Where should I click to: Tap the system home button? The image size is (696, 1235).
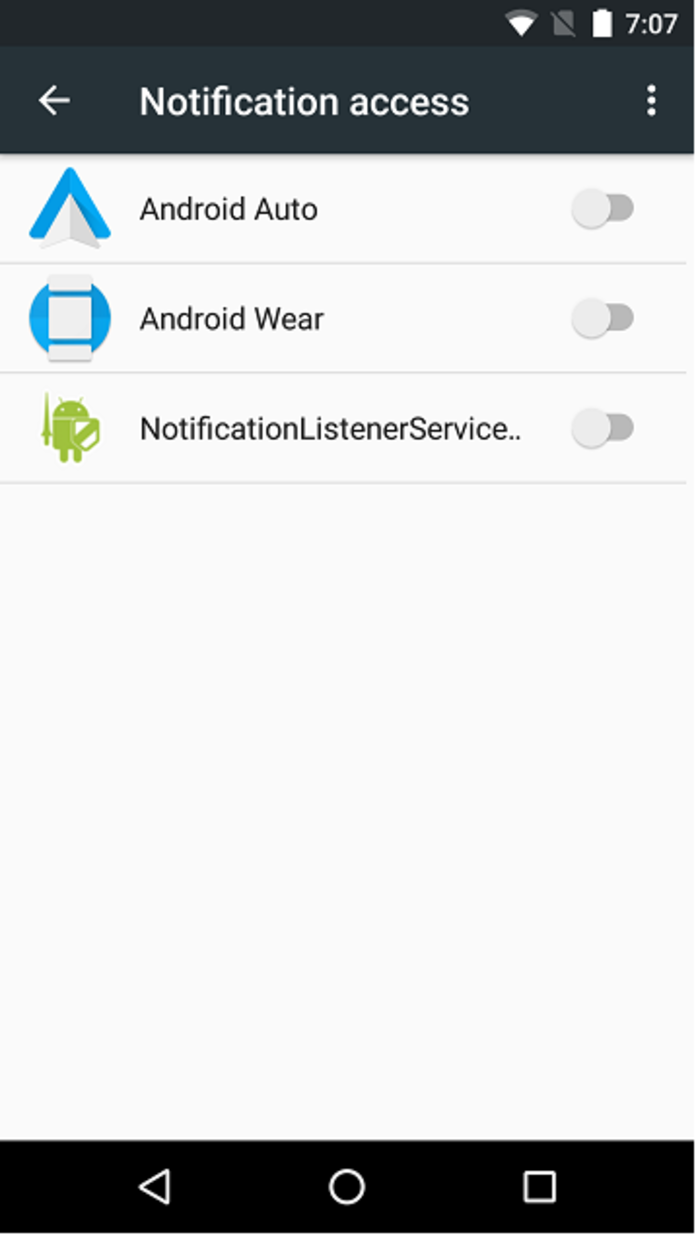click(x=347, y=1187)
